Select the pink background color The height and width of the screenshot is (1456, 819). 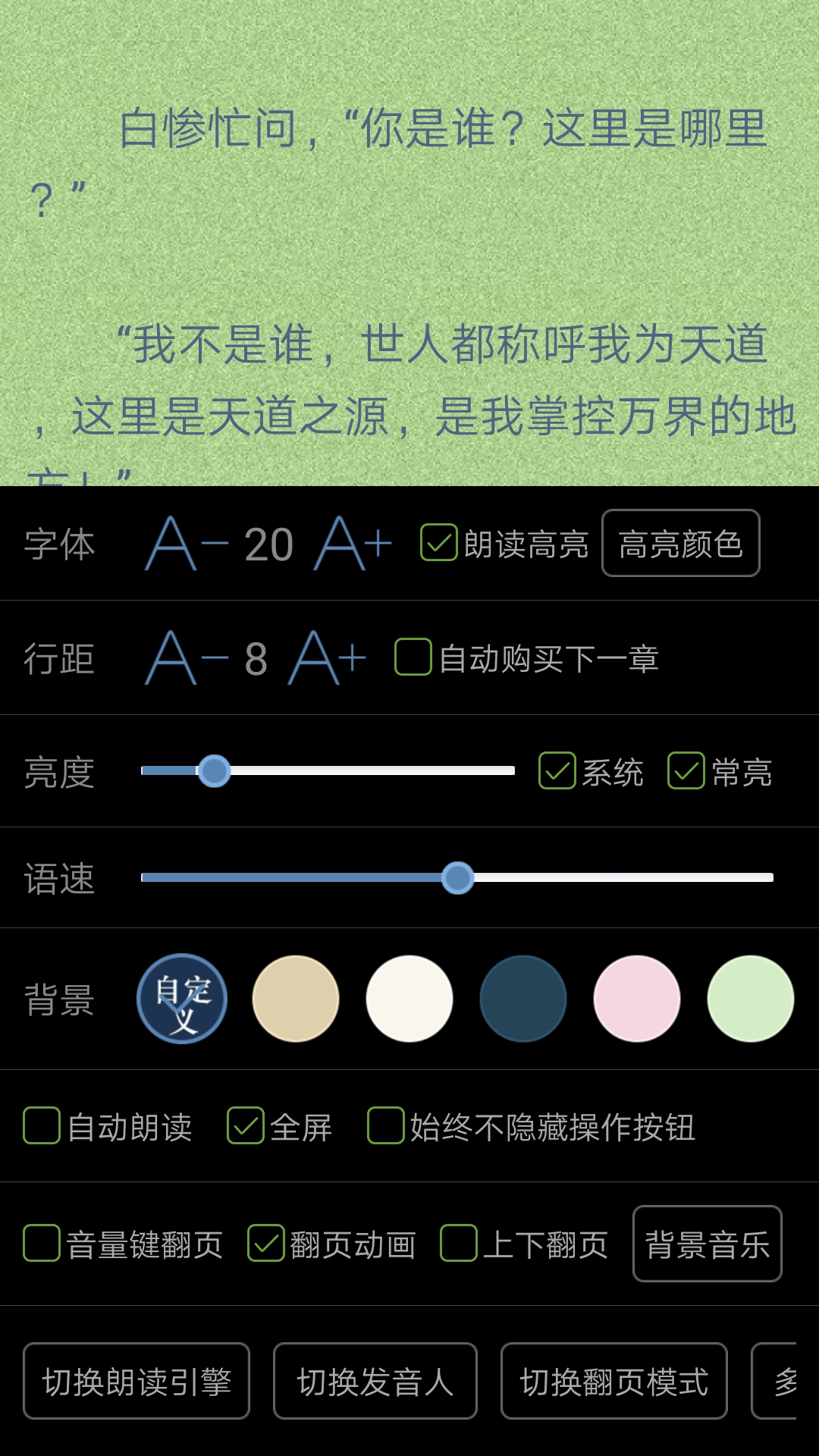[638, 998]
